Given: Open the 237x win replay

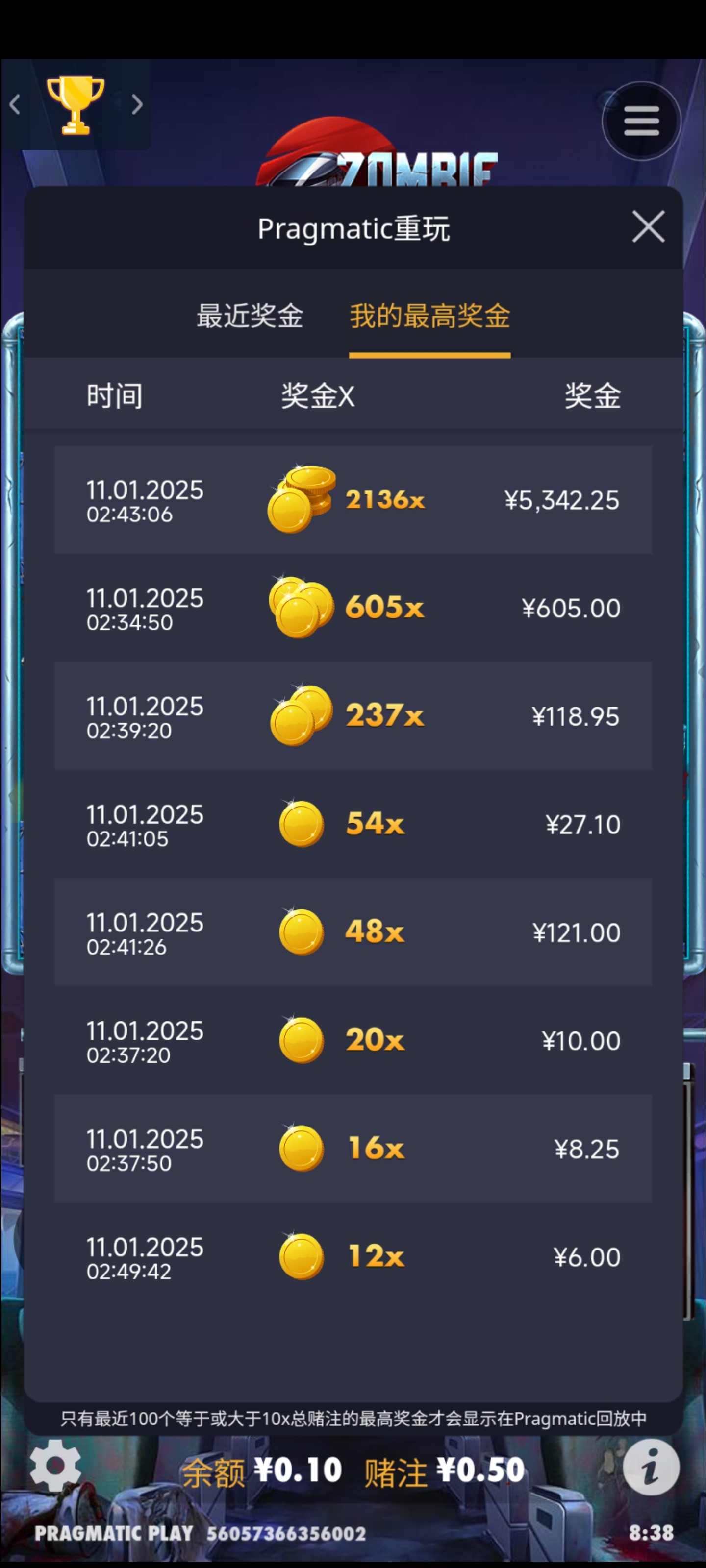Looking at the screenshot, I should 353,716.
